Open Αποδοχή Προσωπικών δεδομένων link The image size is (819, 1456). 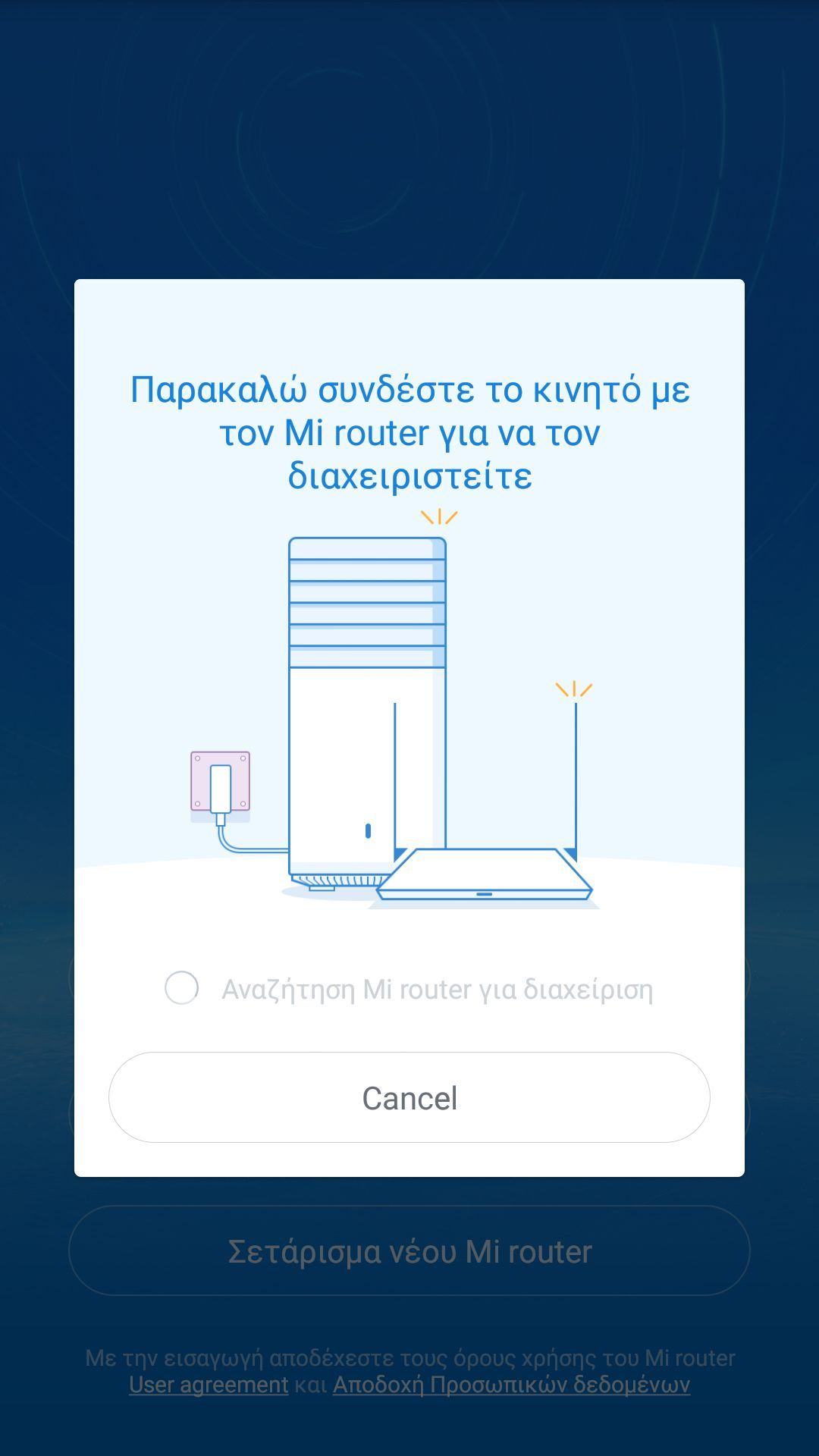pos(511,1385)
